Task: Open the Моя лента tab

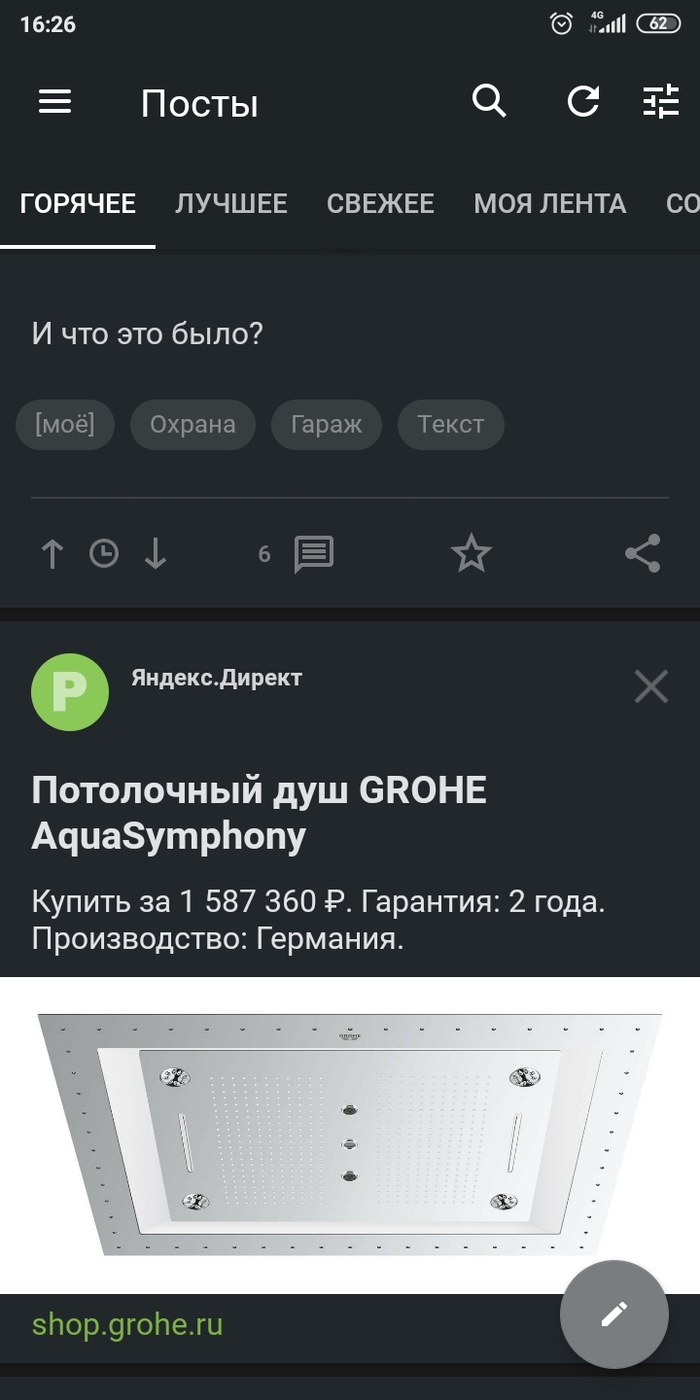Action: tap(549, 204)
